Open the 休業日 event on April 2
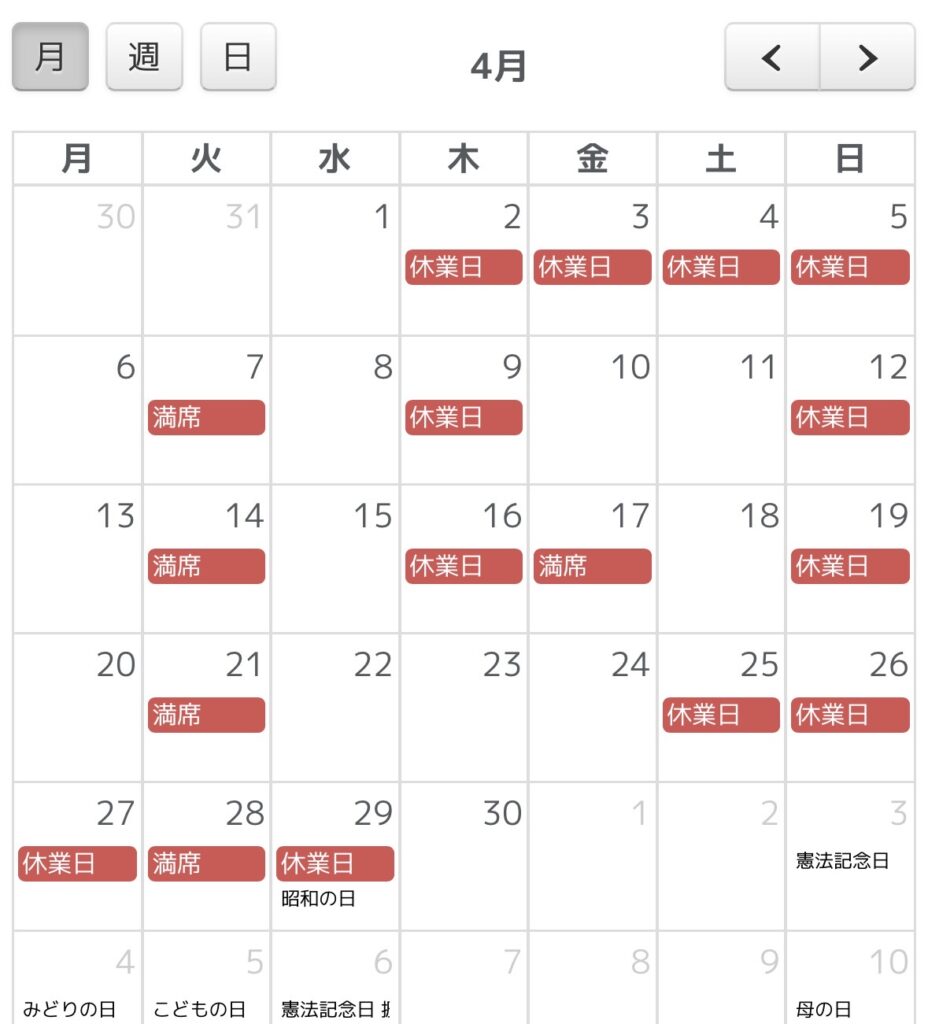Viewport: 928px width, 1024px height. pyautogui.click(x=463, y=267)
